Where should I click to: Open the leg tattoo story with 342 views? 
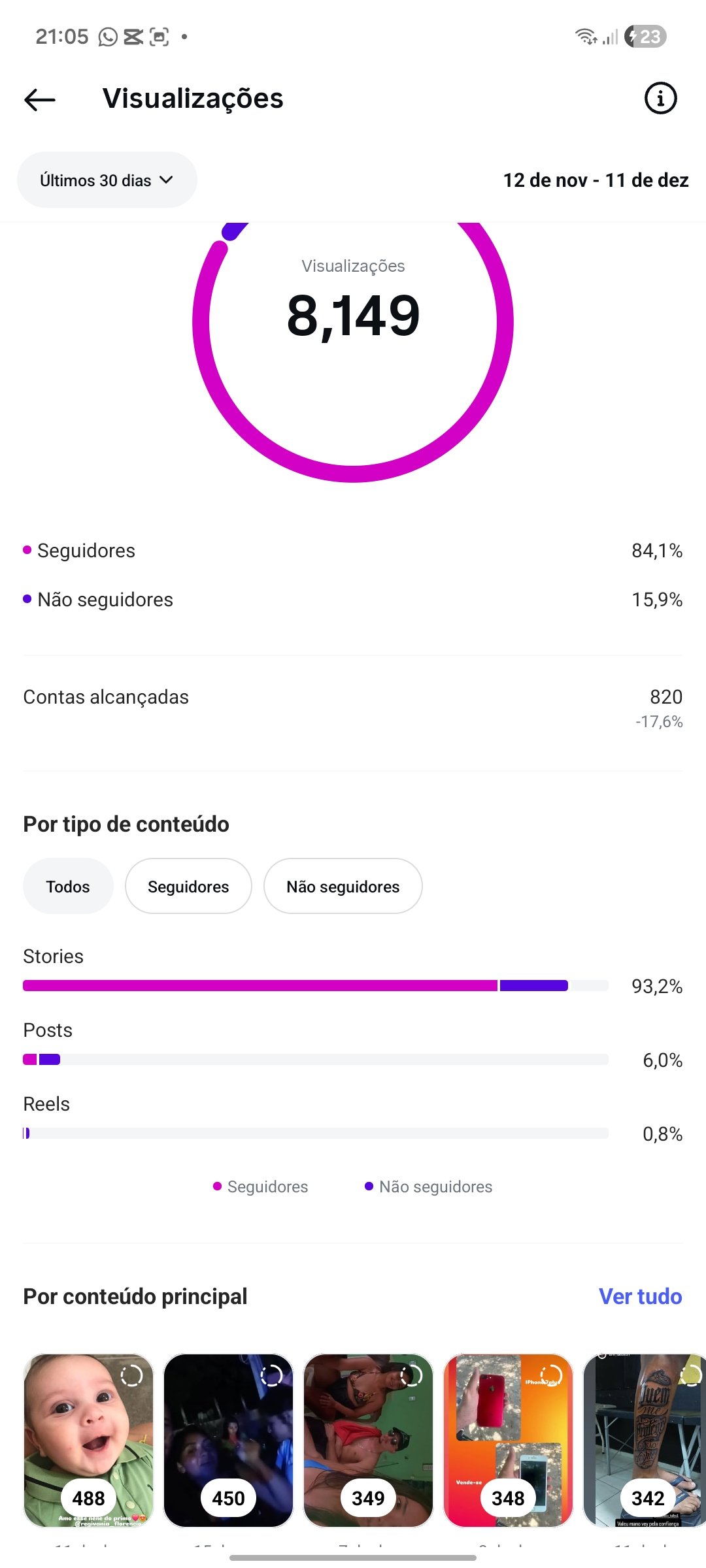(x=644, y=1440)
